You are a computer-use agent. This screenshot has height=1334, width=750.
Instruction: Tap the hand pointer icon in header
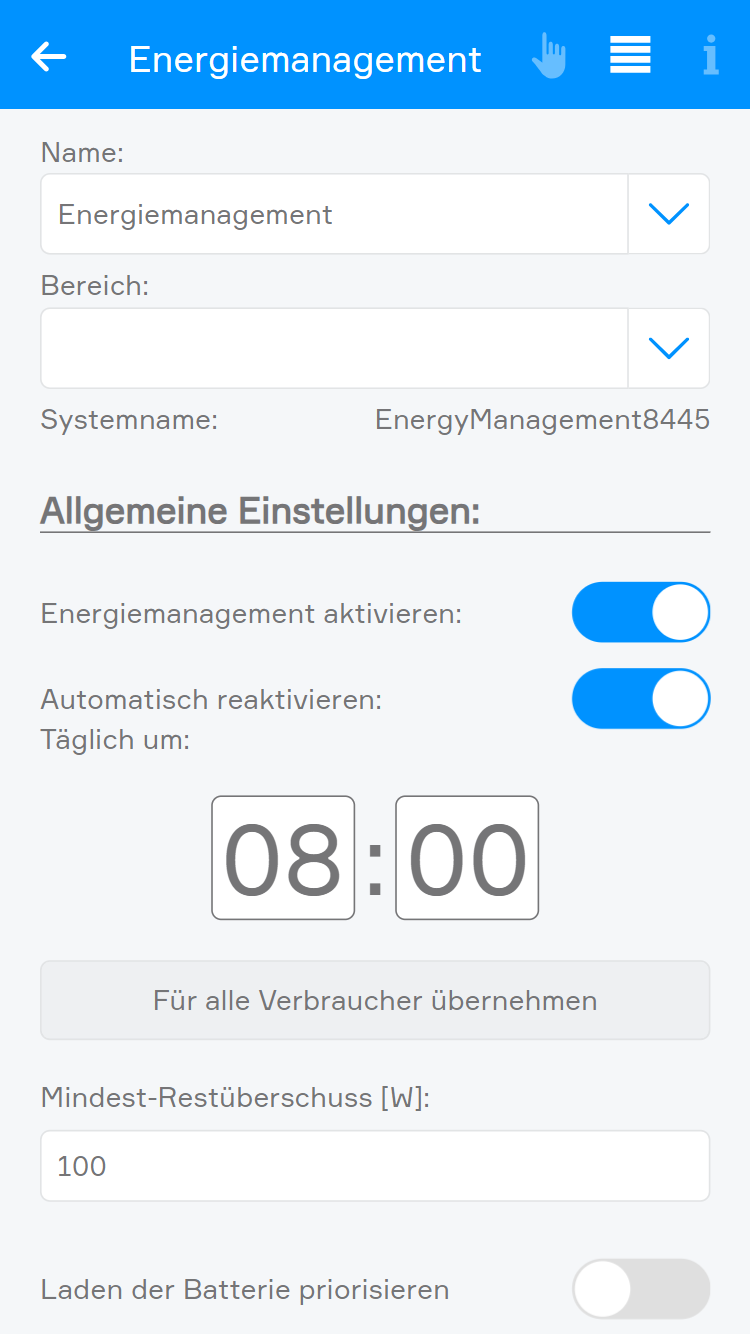click(548, 57)
